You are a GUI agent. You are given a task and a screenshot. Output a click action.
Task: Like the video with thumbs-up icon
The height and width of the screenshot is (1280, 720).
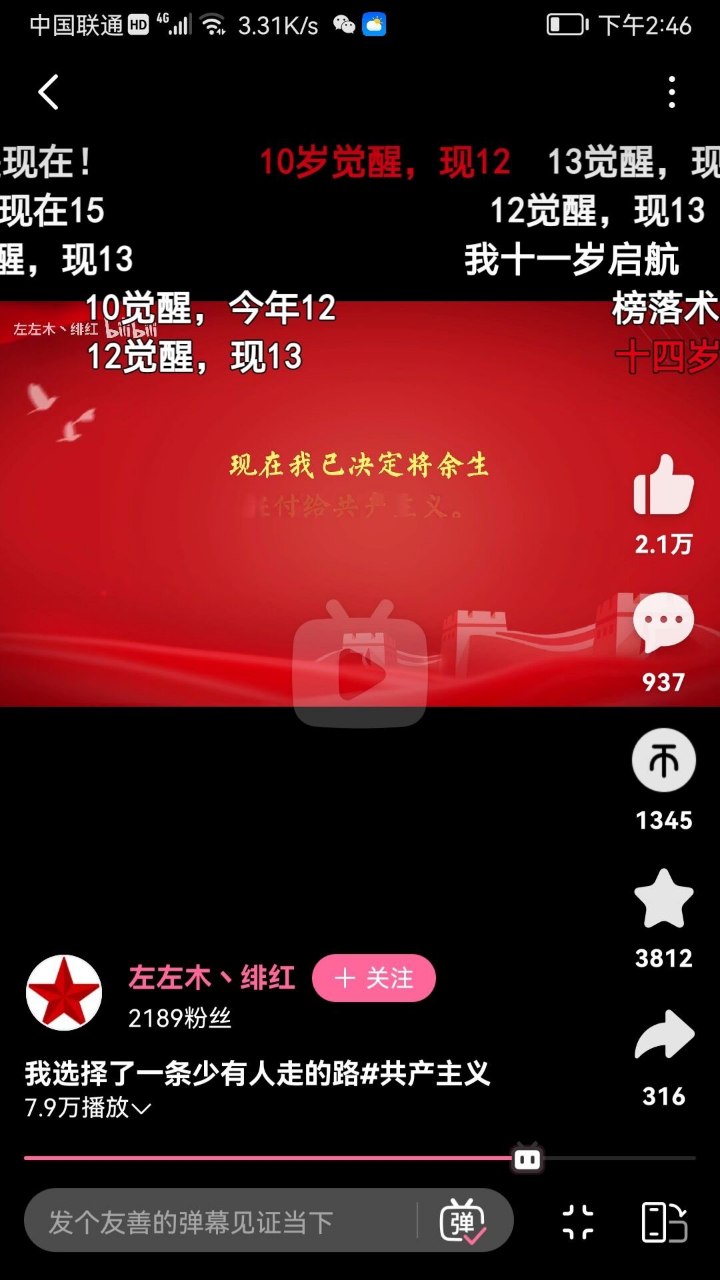[664, 485]
